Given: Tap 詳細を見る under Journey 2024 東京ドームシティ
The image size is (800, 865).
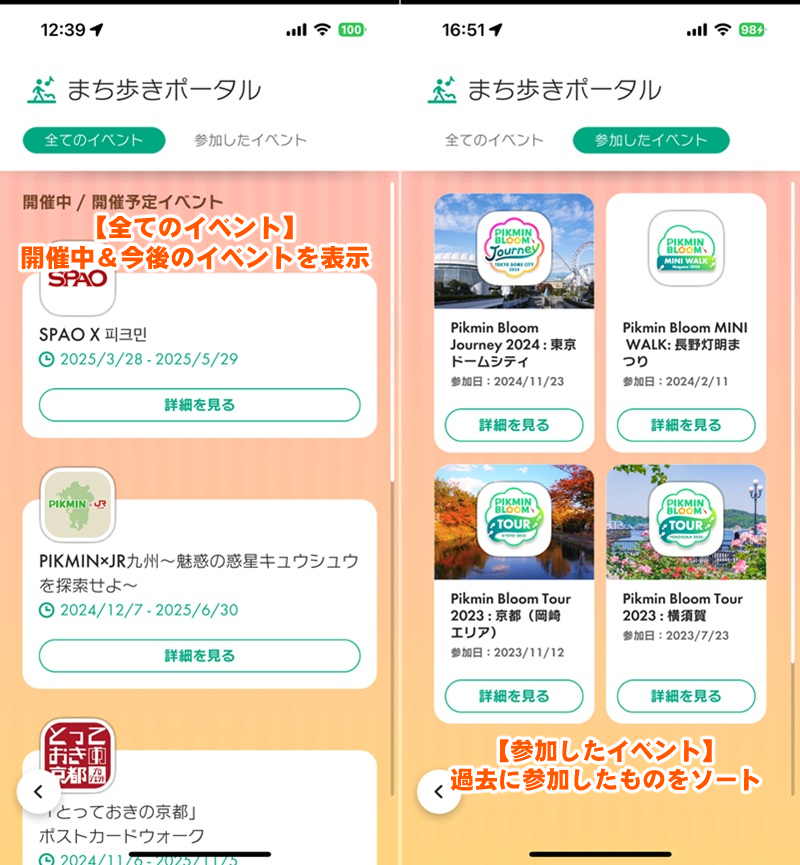Looking at the screenshot, I should click(x=514, y=425).
